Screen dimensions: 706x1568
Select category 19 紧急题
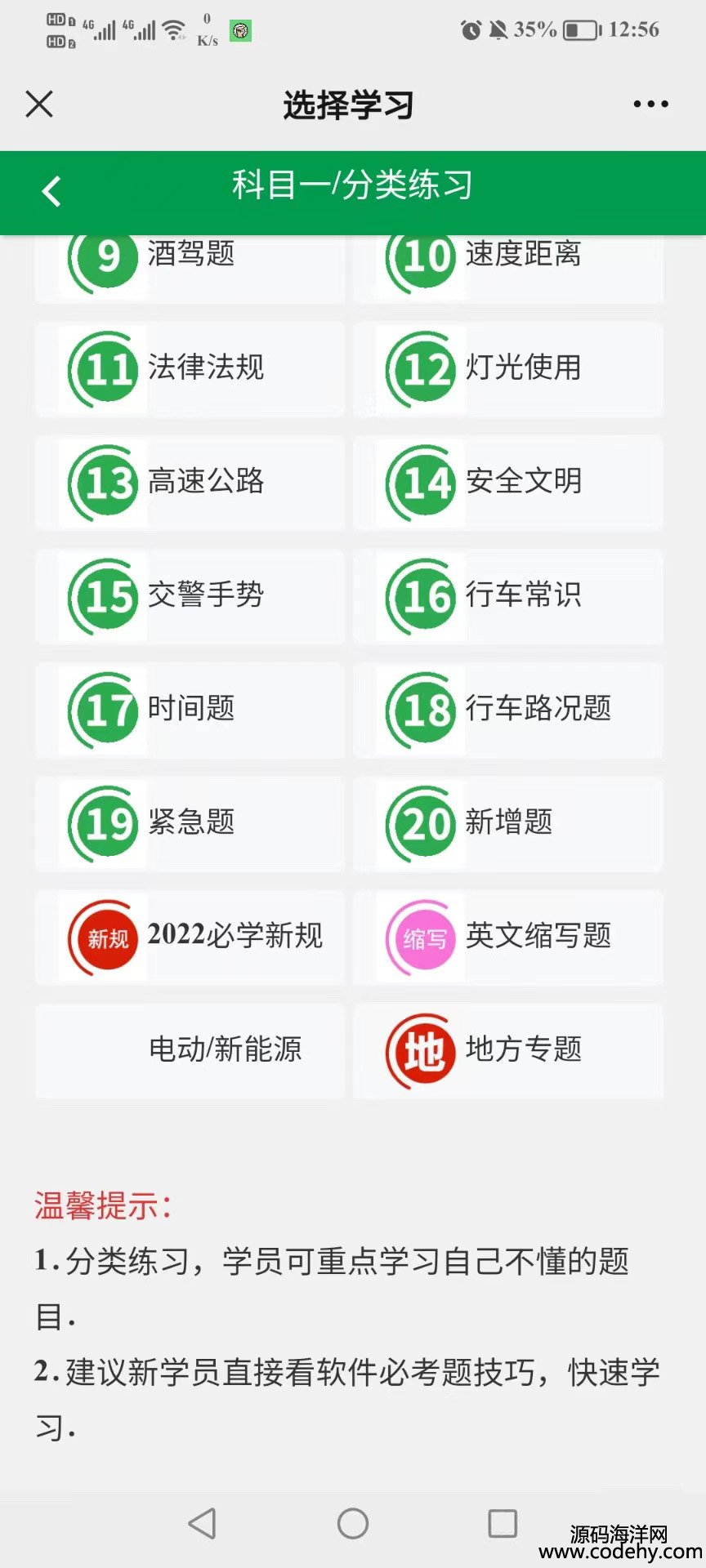point(190,822)
